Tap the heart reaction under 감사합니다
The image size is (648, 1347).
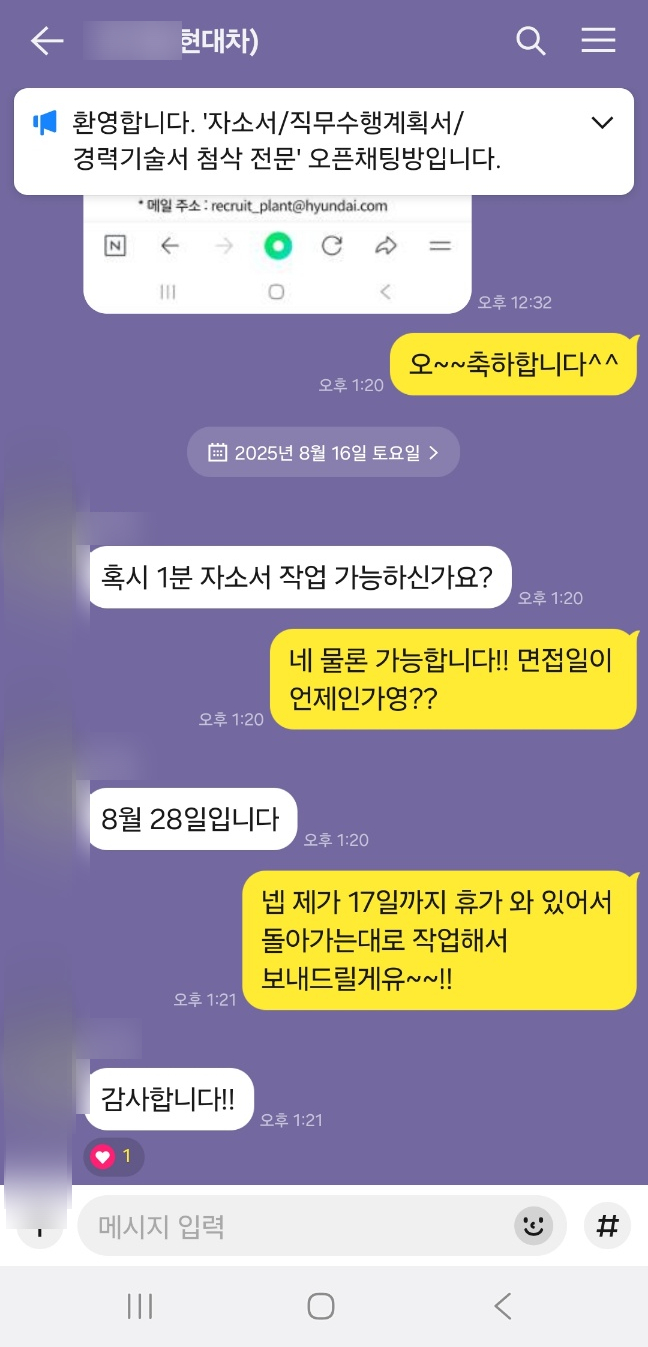[x=114, y=1157]
